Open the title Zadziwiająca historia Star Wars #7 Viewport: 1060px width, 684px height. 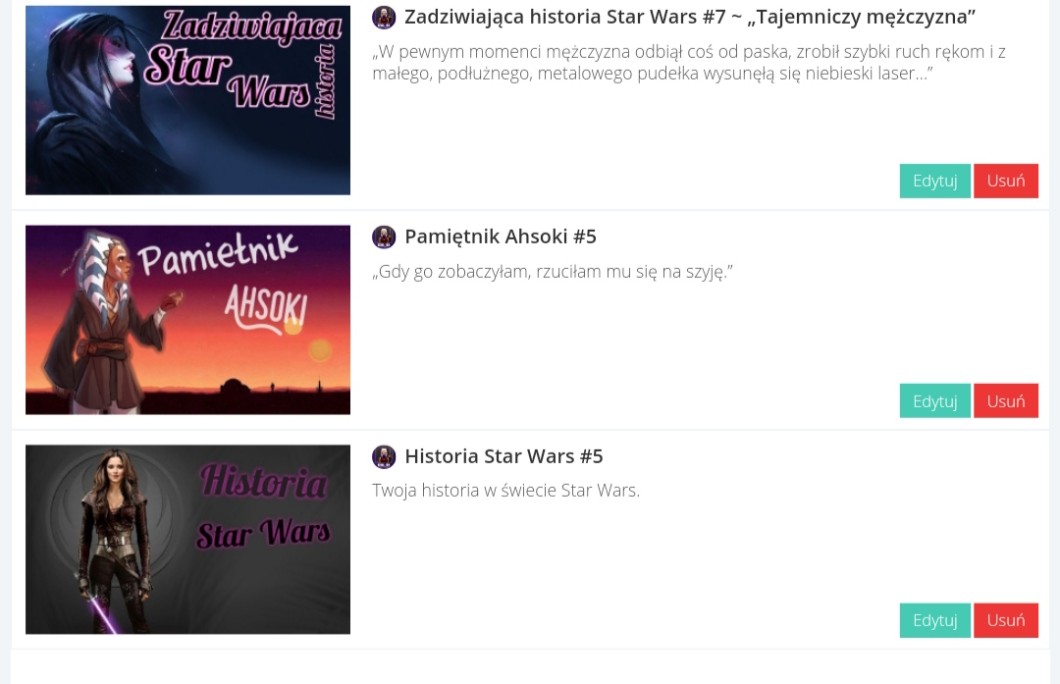click(x=689, y=17)
